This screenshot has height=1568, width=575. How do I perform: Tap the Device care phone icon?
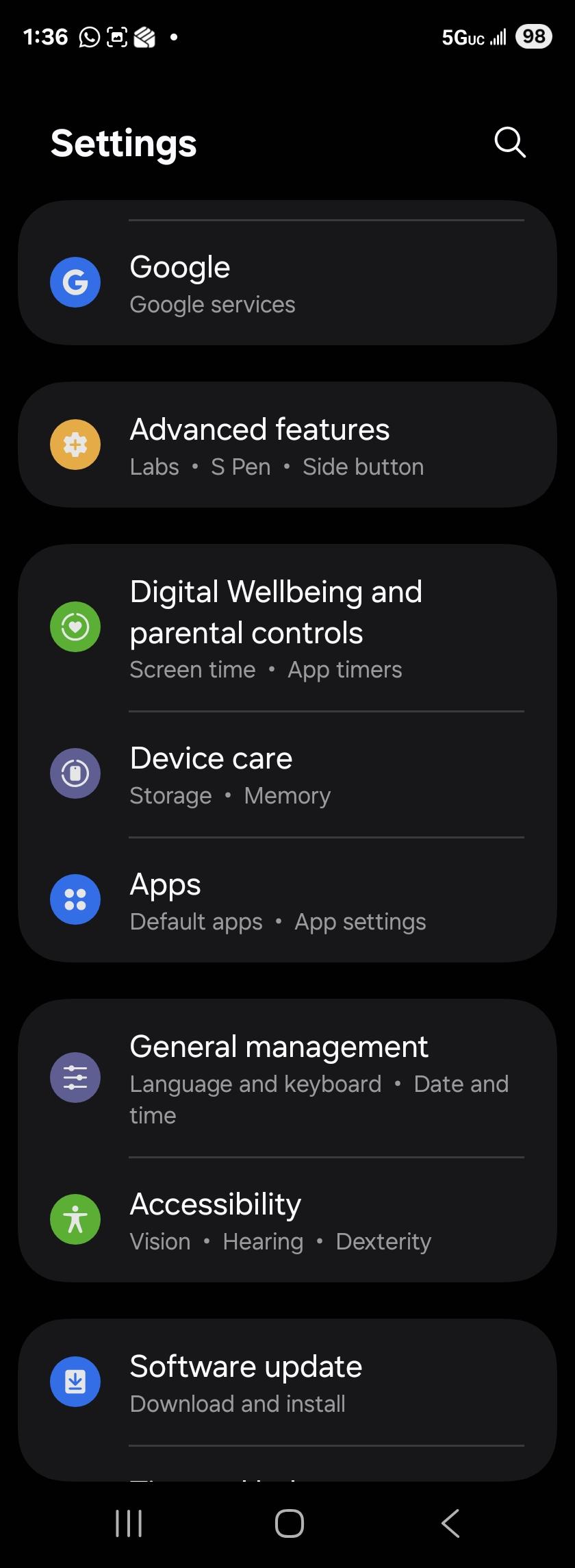coord(75,773)
